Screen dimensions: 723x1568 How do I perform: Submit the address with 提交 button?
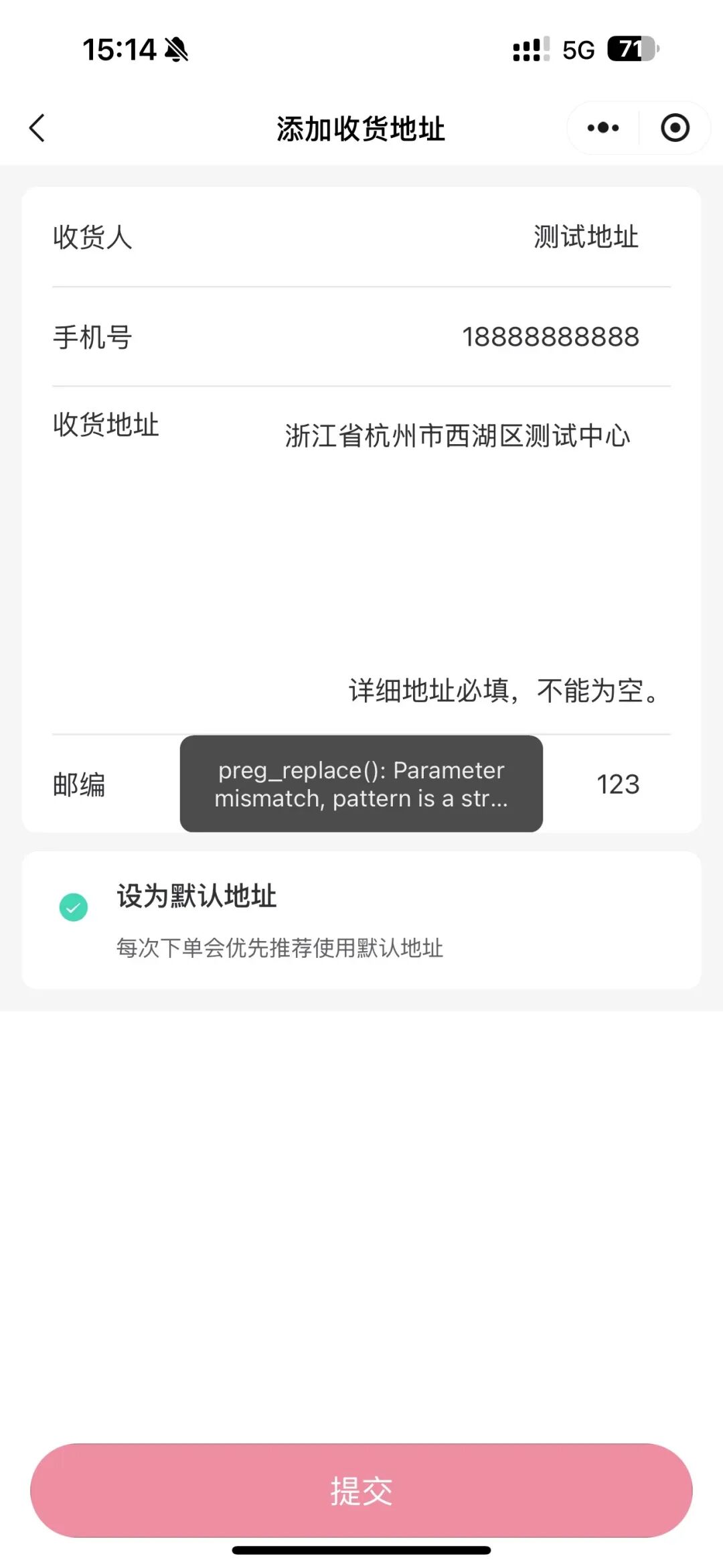coord(361,1491)
